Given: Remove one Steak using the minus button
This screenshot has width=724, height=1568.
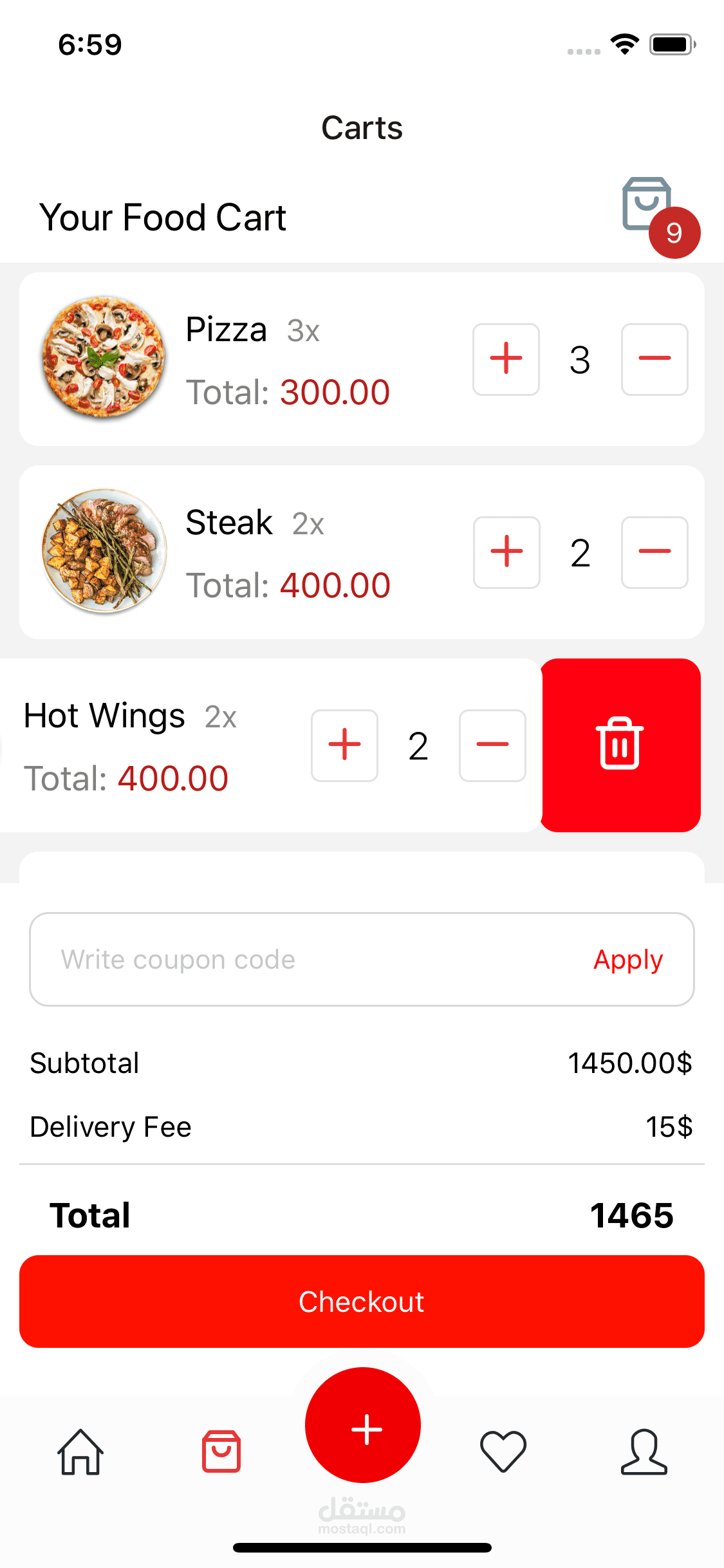Looking at the screenshot, I should coord(654,552).
